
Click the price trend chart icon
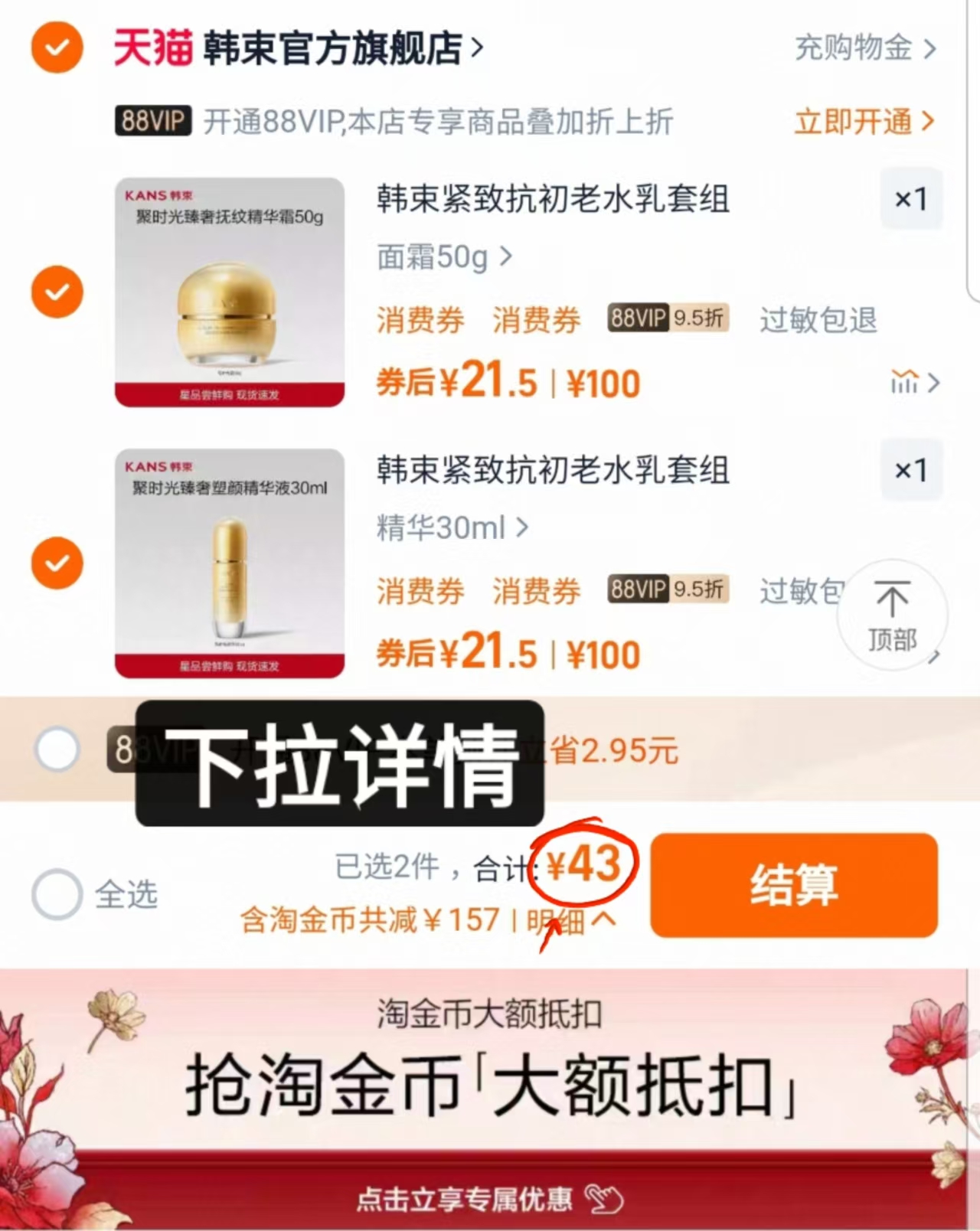(906, 382)
